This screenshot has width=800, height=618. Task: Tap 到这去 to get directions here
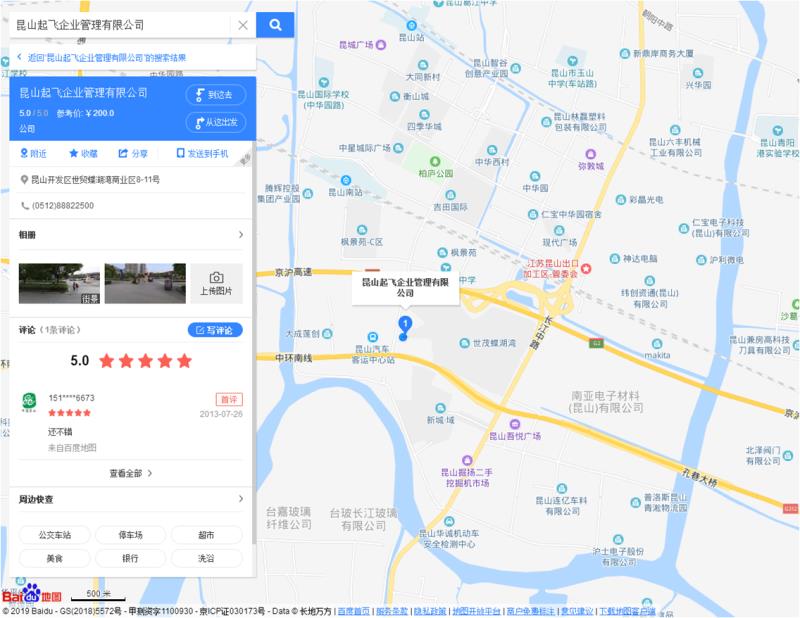tap(216, 95)
